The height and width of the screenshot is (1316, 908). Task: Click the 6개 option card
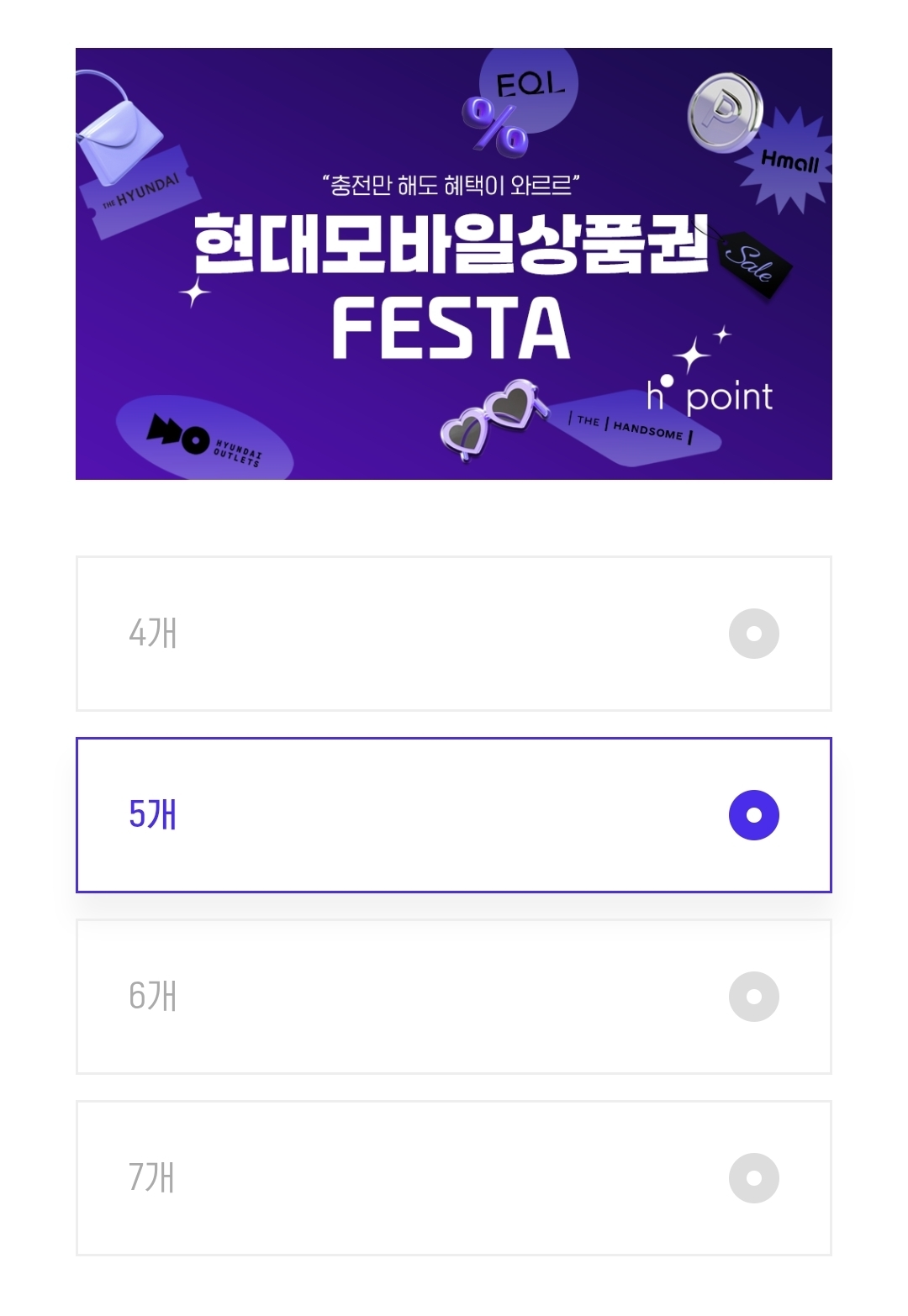(x=454, y=995)
